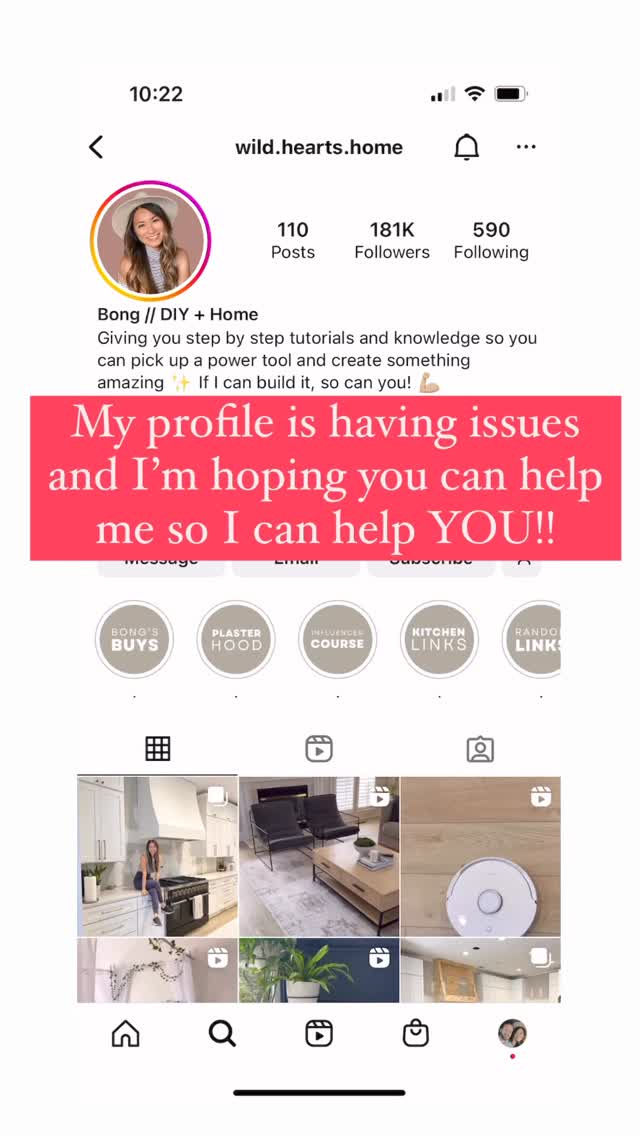Open the Plaster Hood highlight
Image resolution: width=640 pixels, height=1136 pixels.
(x=236, y=639)
